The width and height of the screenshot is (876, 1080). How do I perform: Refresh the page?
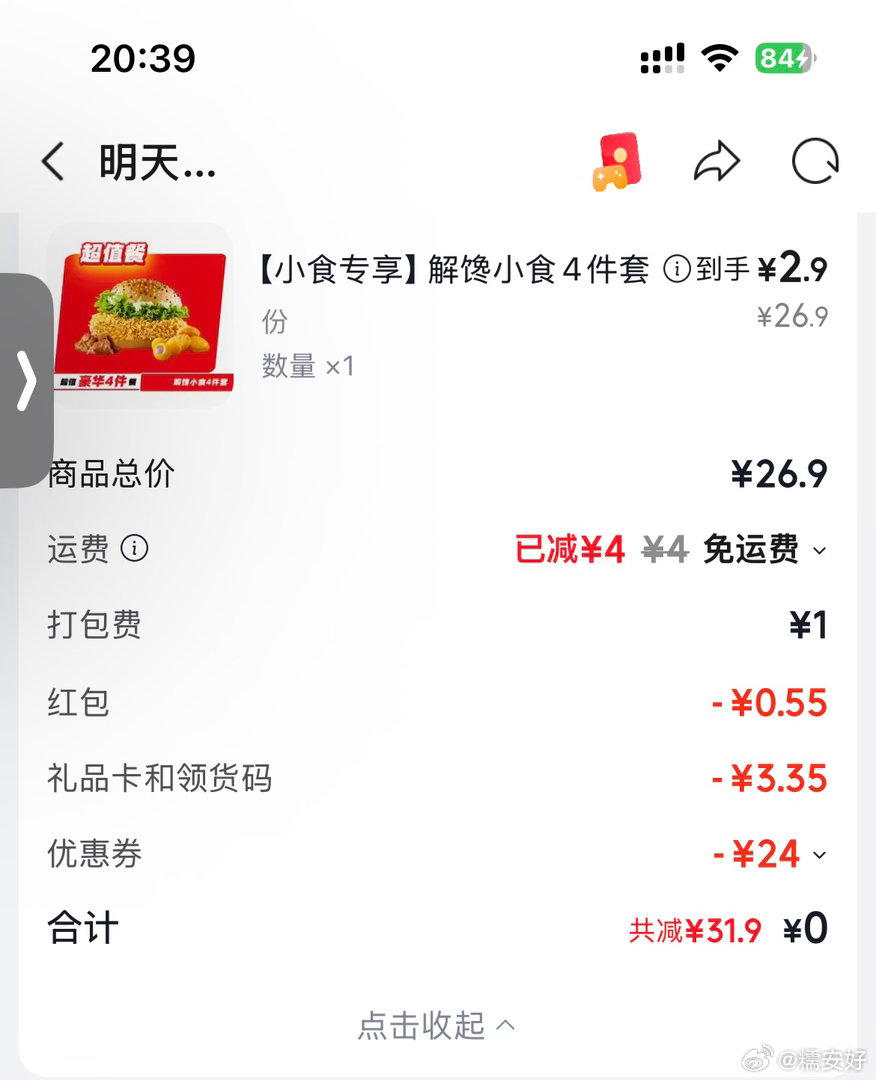pos(815,161)
